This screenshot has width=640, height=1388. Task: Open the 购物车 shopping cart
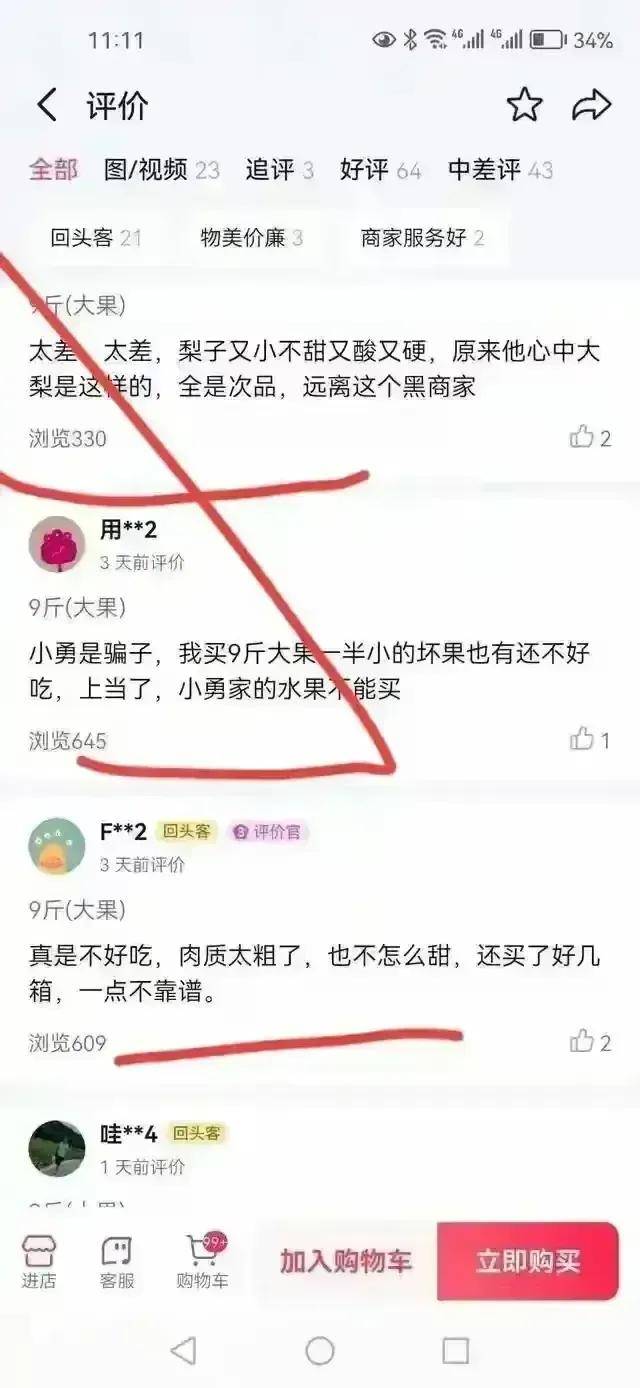(202, 1262)
